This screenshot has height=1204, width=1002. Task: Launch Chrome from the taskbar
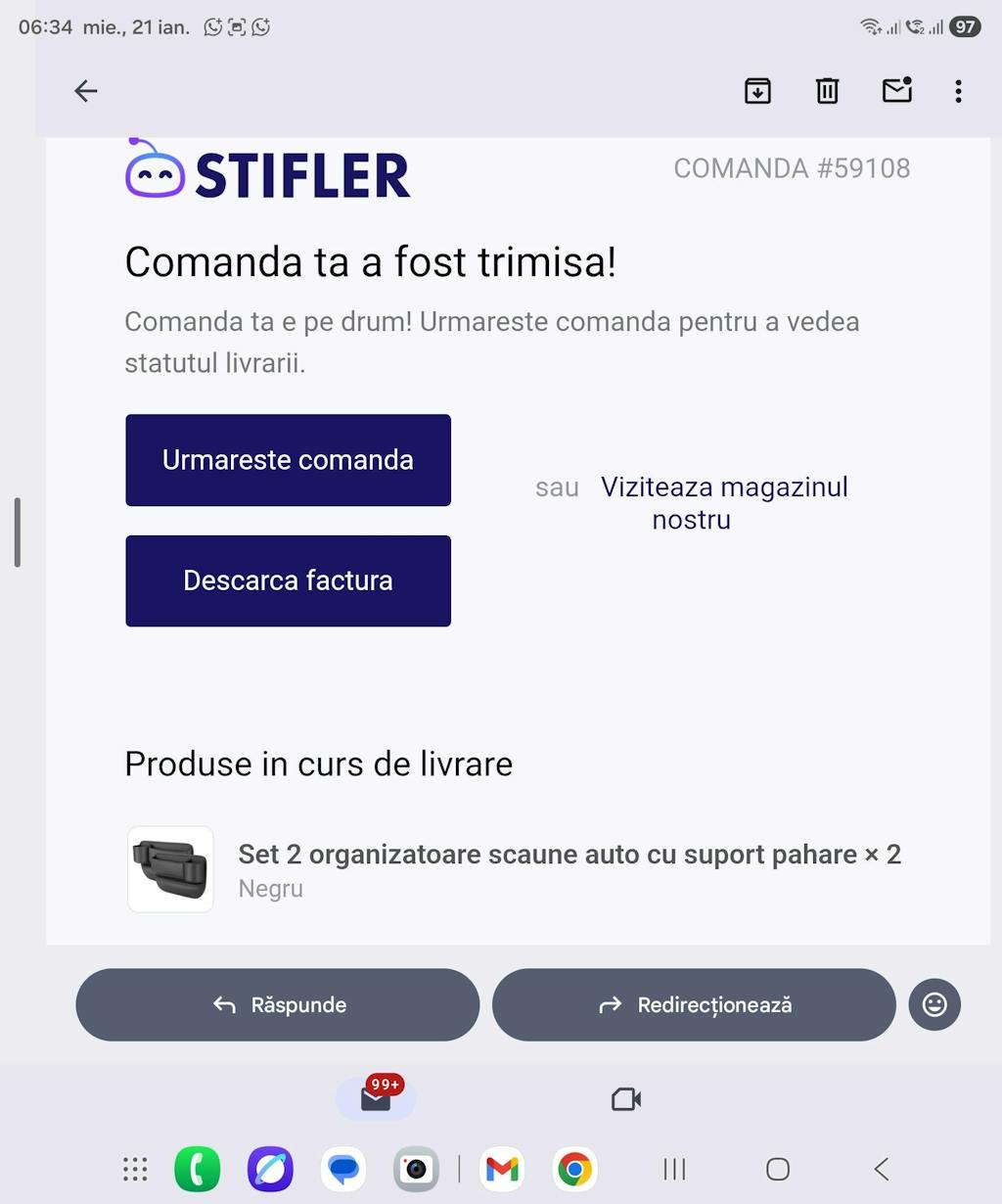(575, 1169)
